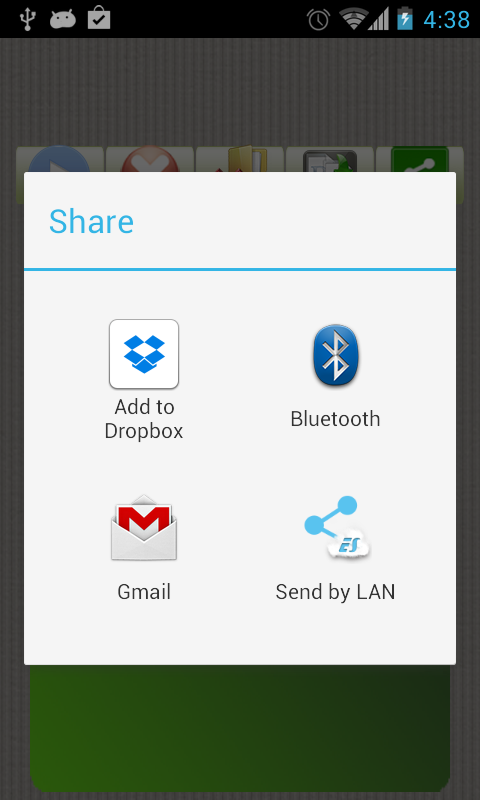
Task: Select Add to Dropbox option
Action: (144, 380)
